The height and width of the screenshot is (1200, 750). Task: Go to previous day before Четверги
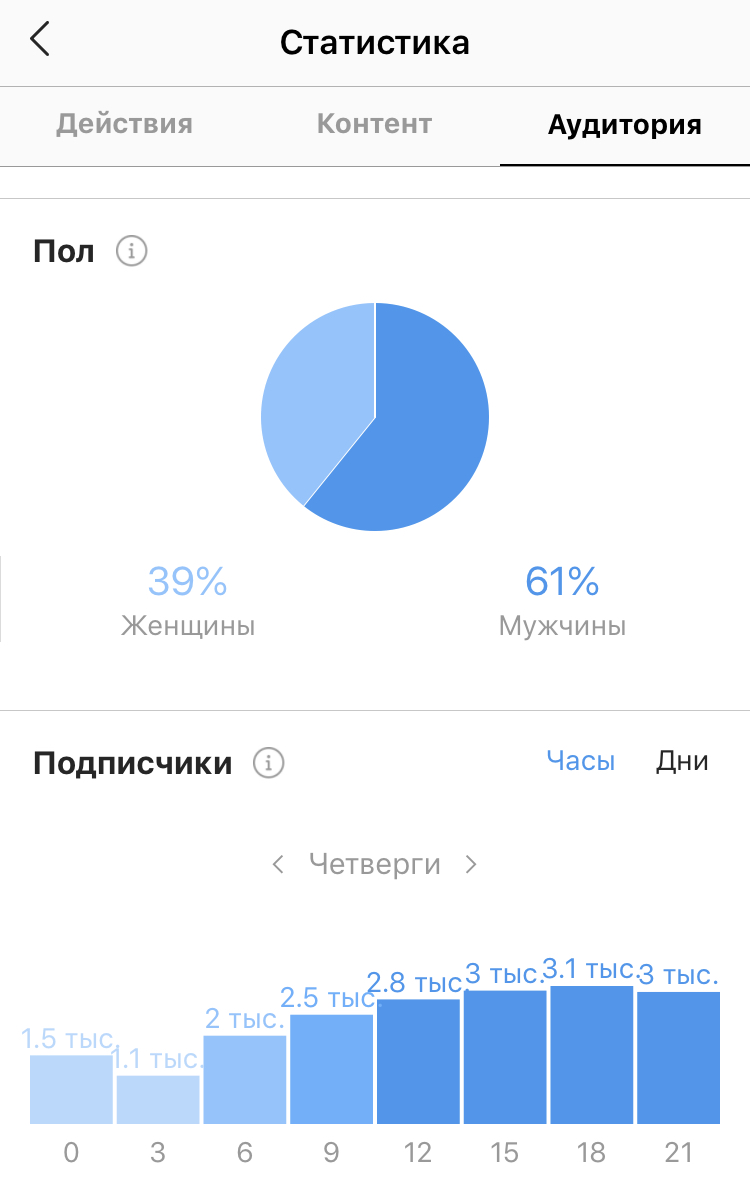pyautogui.click(x=279, y=864)
